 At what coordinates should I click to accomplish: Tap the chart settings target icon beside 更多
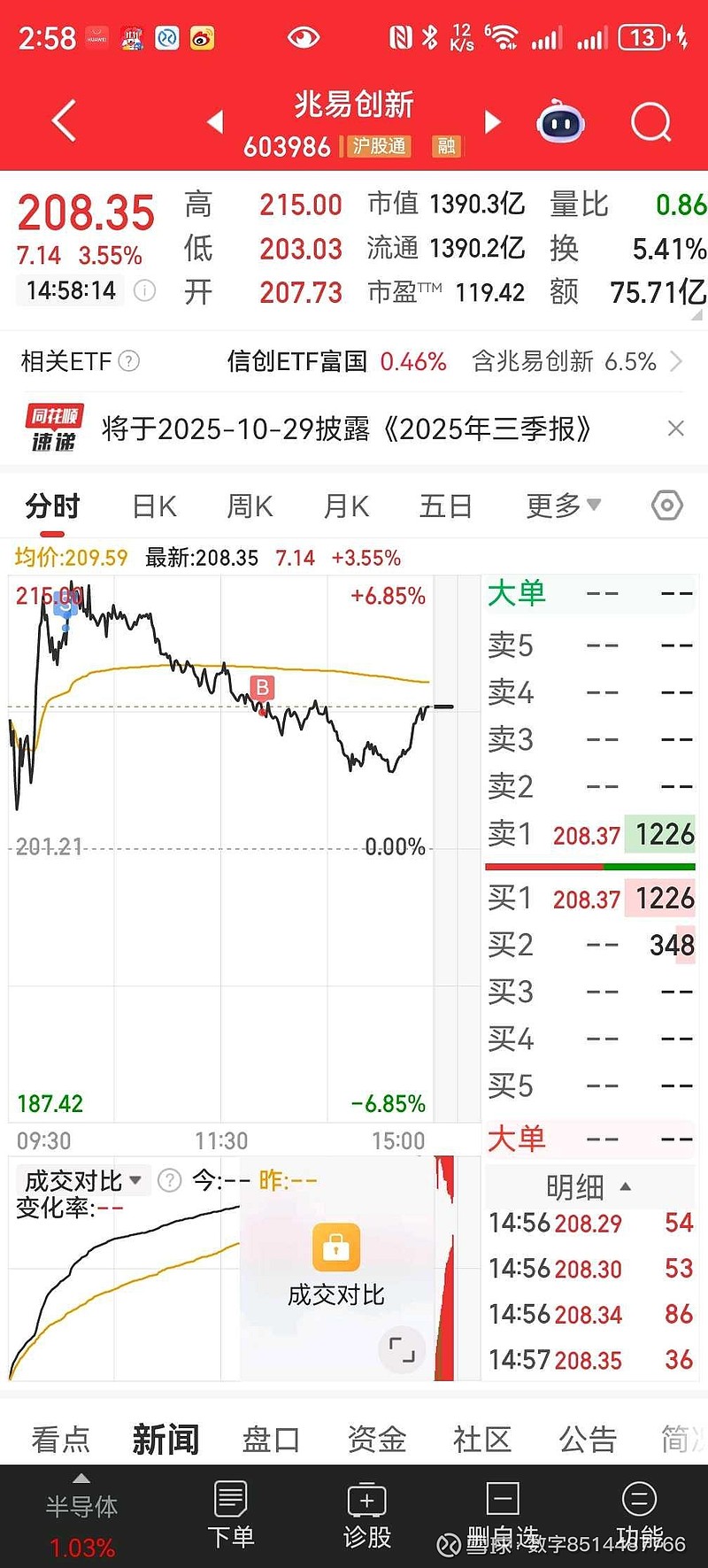(x=666, y=505)
